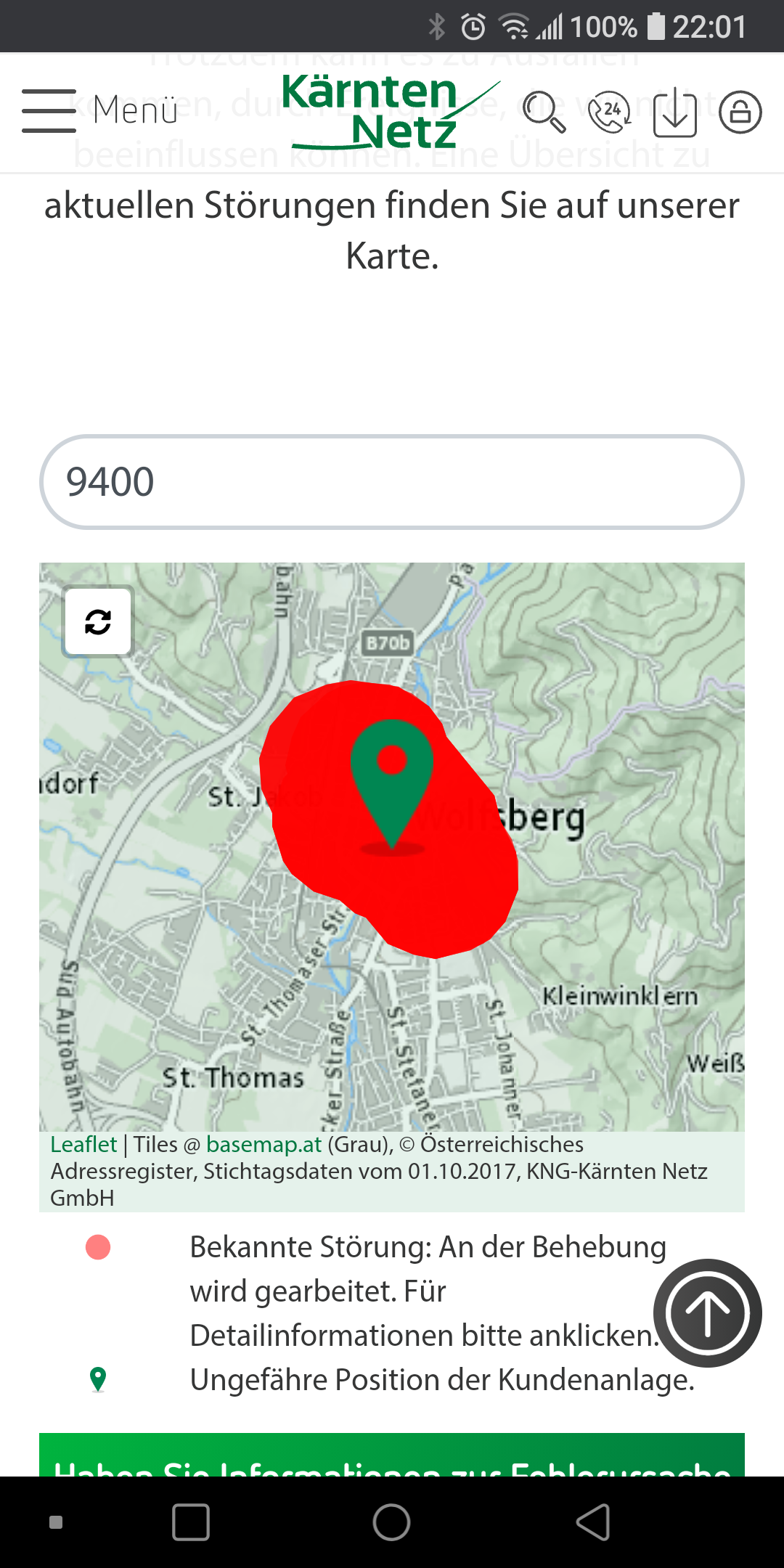Image resolution: width=784 pixels, height=1568 pixels.
Task: Open the basemap.at link
Action: pyautogui.click(x=264, y=1145)
